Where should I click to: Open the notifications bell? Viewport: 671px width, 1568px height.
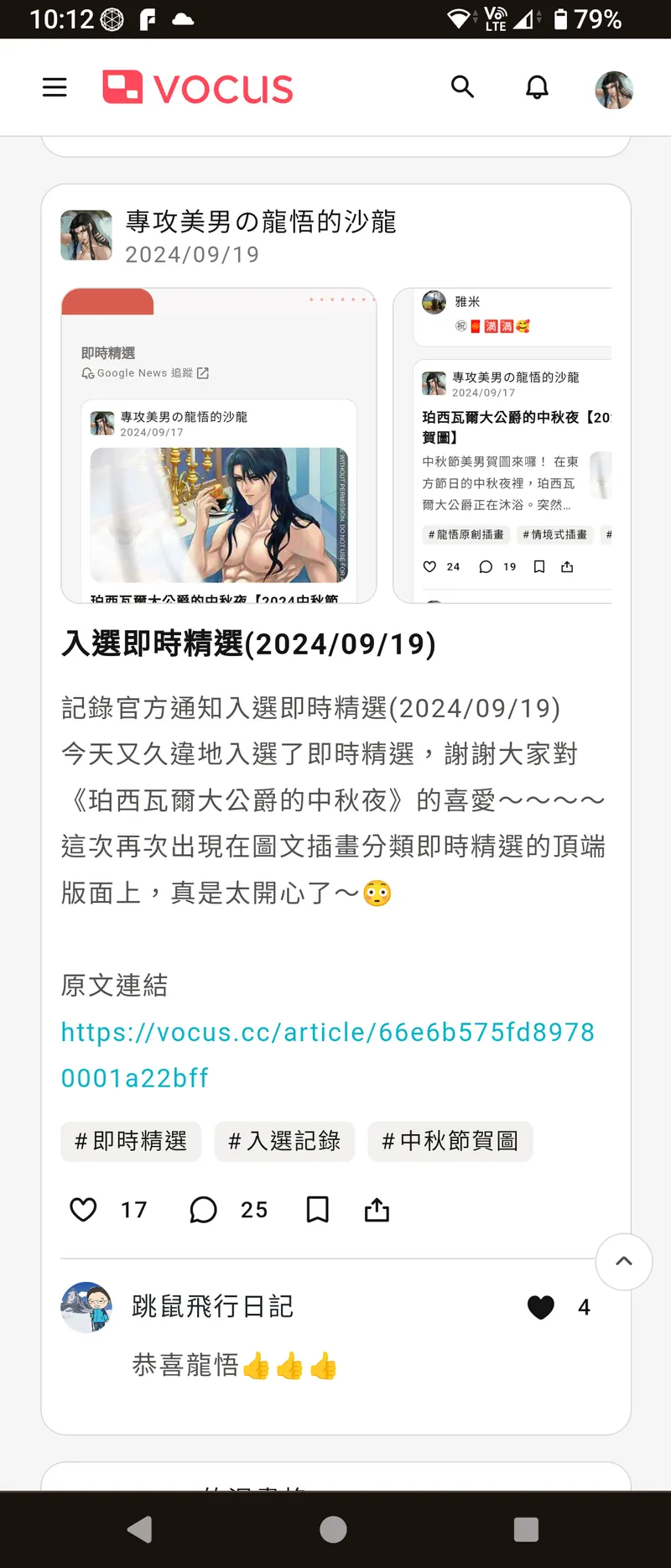(537, 87)
